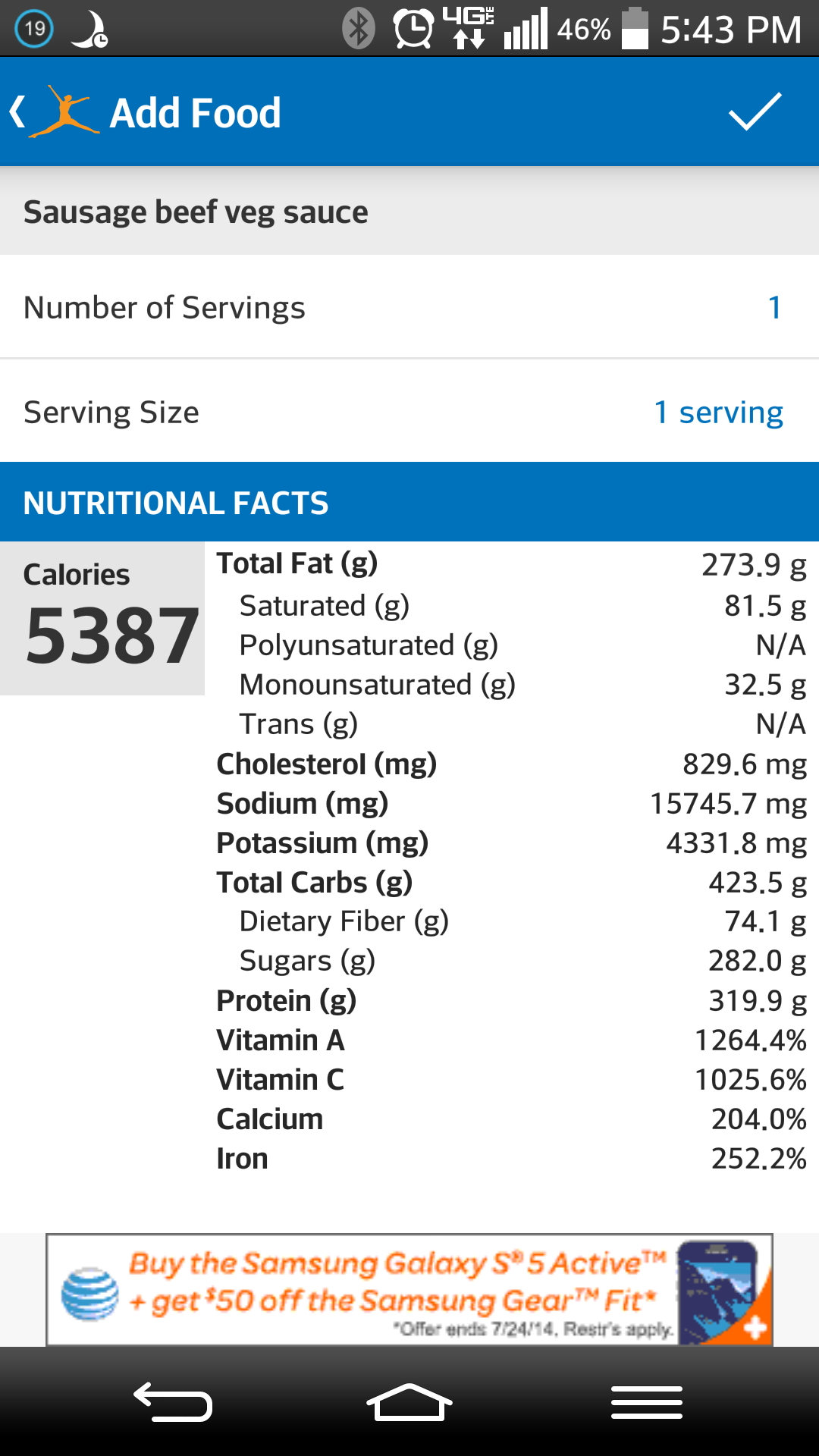Confirm adding food with the checkmark
The image size is (819, 1456).
point(755,112)
